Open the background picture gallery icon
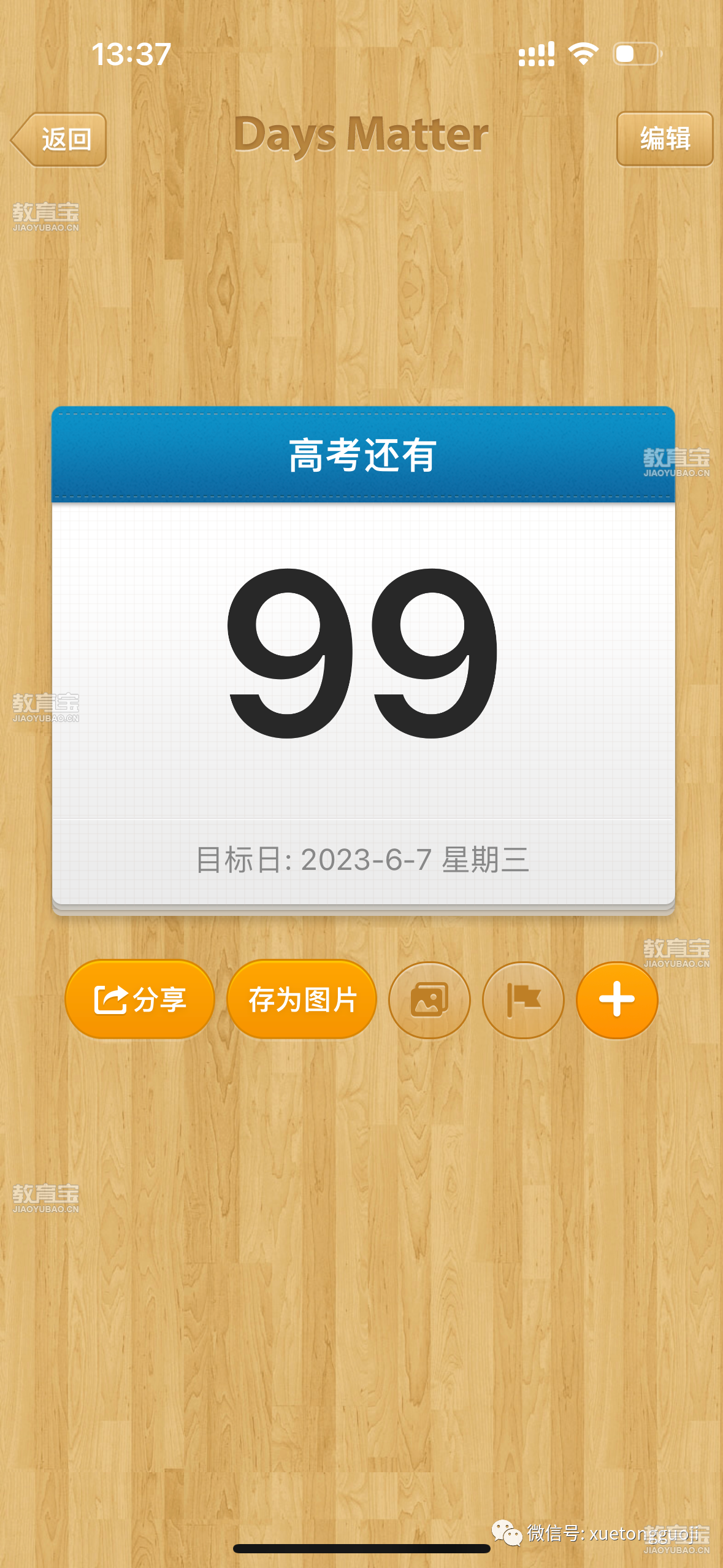 [429, 999]
